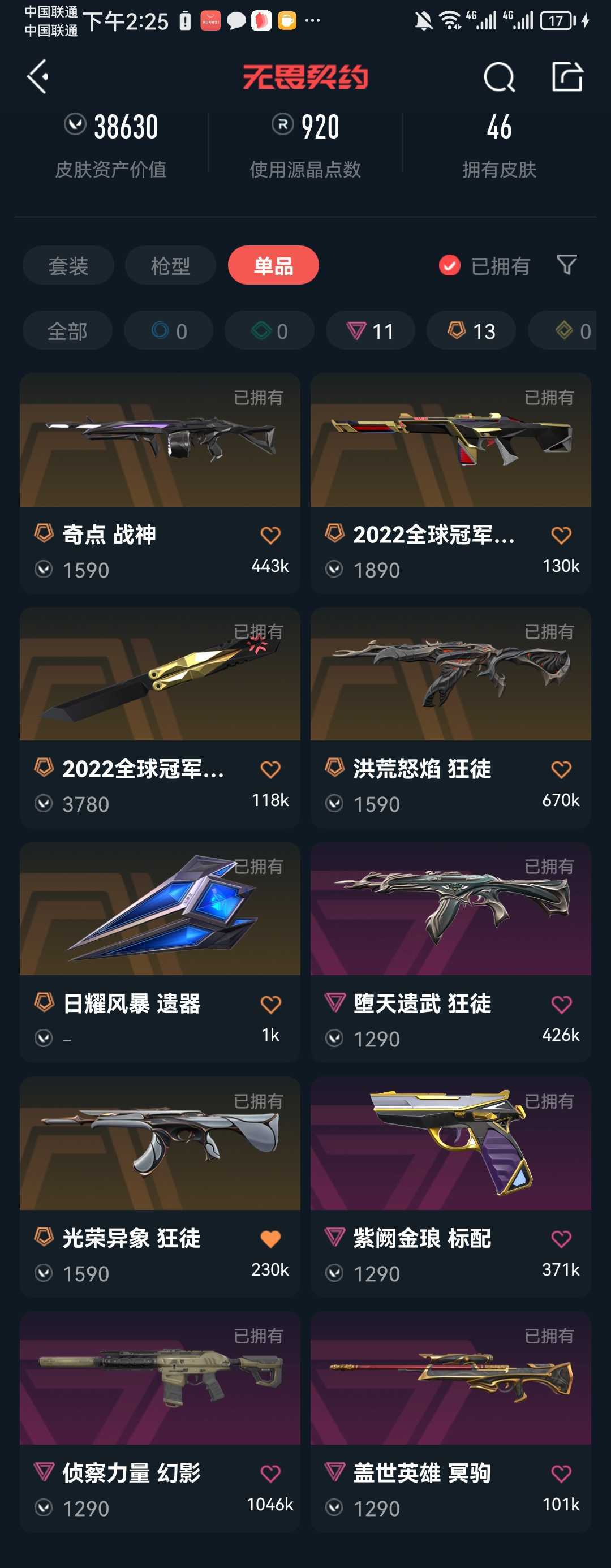Filter by the orange tier chip showing 13
The width and height of the screenshot is (611, 1568).
click(x=471, y=331)
